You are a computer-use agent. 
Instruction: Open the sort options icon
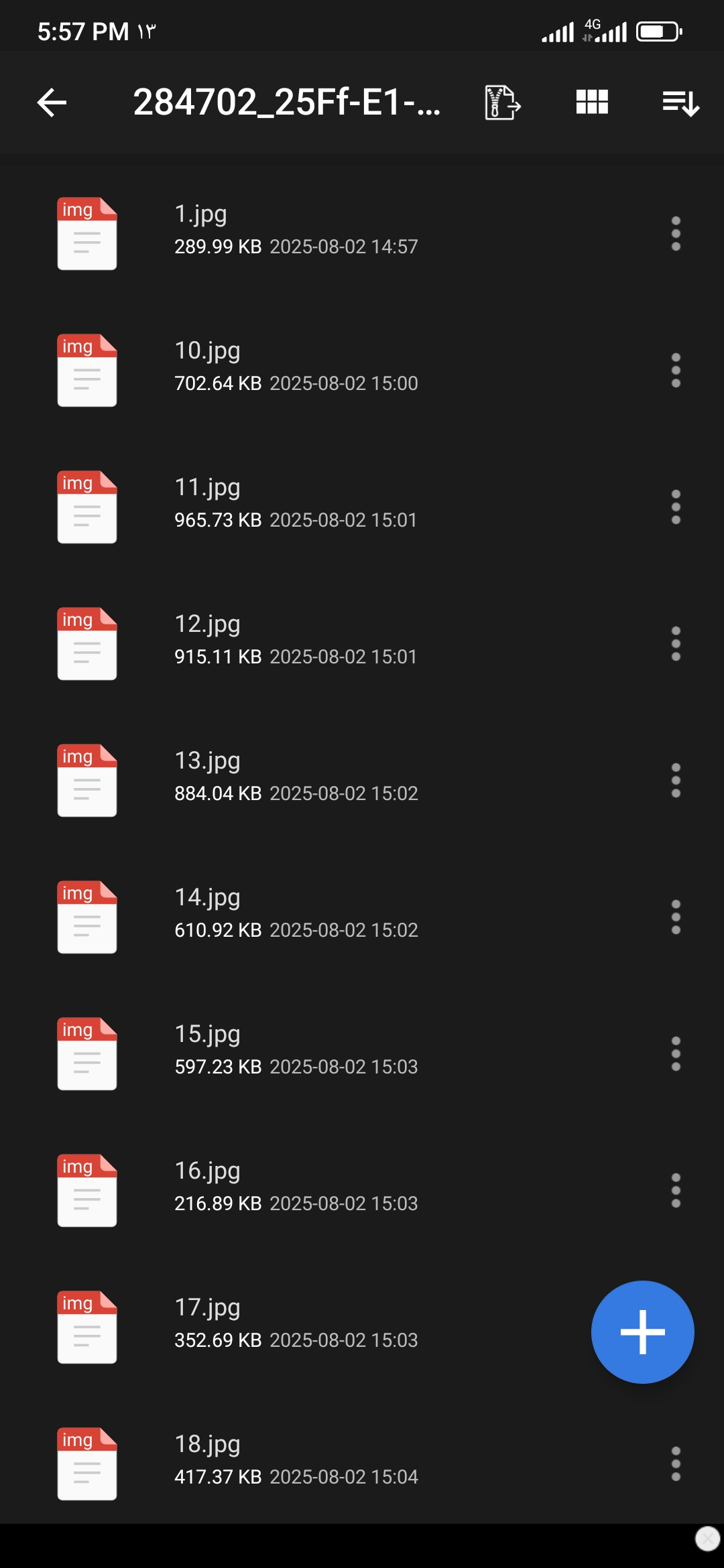680,103
